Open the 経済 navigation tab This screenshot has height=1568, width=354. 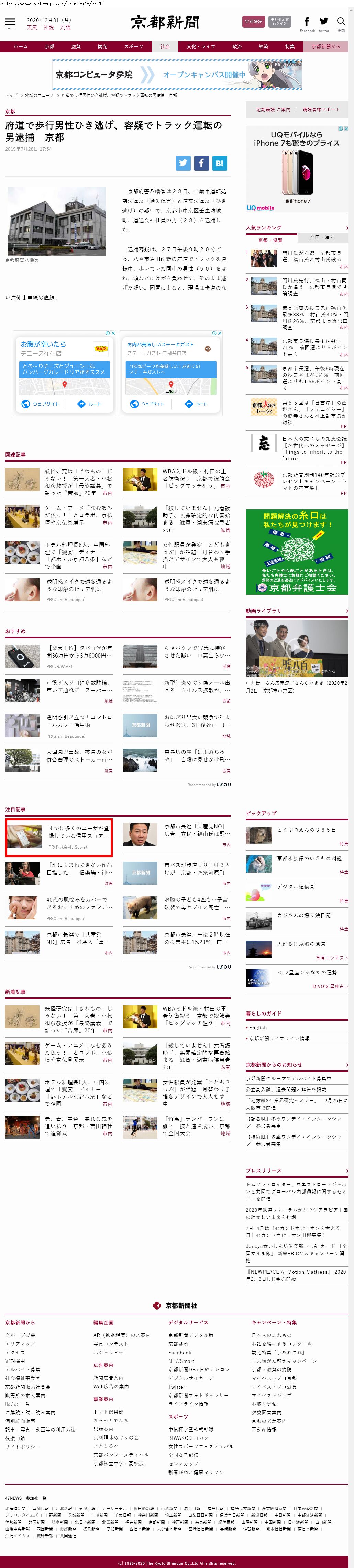(x=263, y=46)
